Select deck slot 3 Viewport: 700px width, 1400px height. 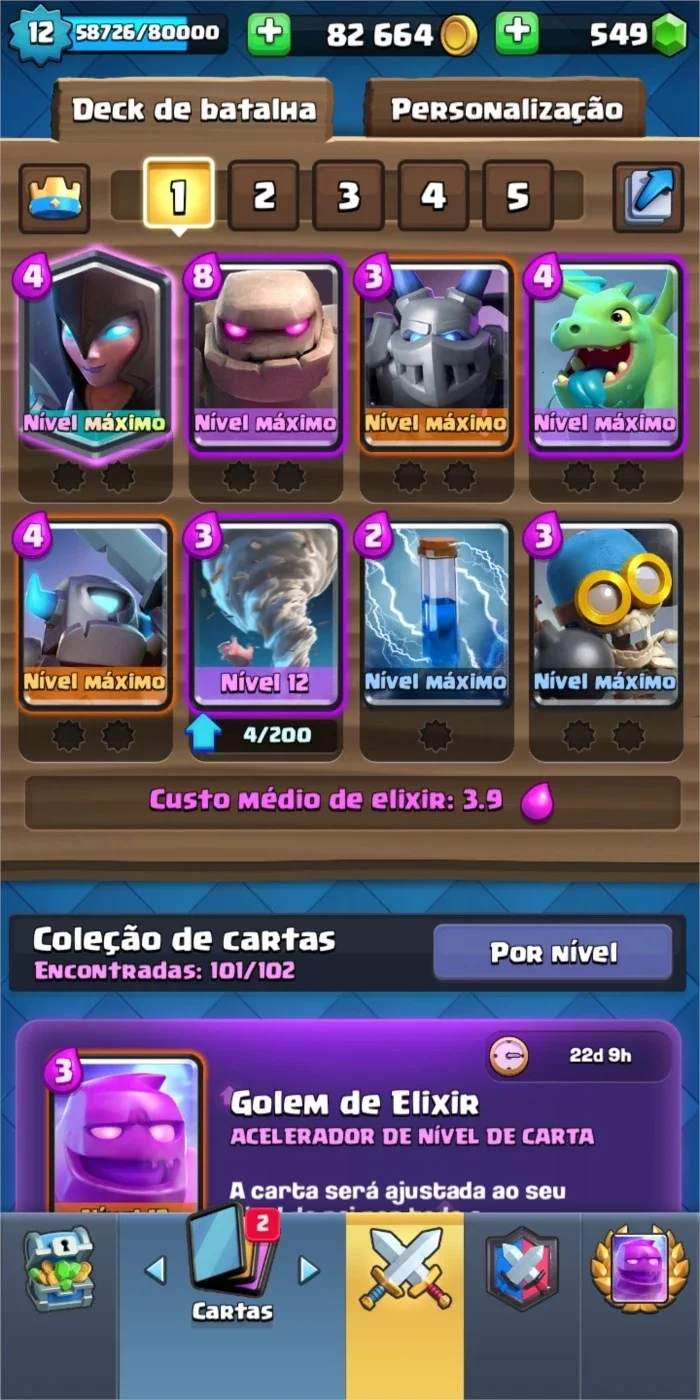click(x=348, y=196)
